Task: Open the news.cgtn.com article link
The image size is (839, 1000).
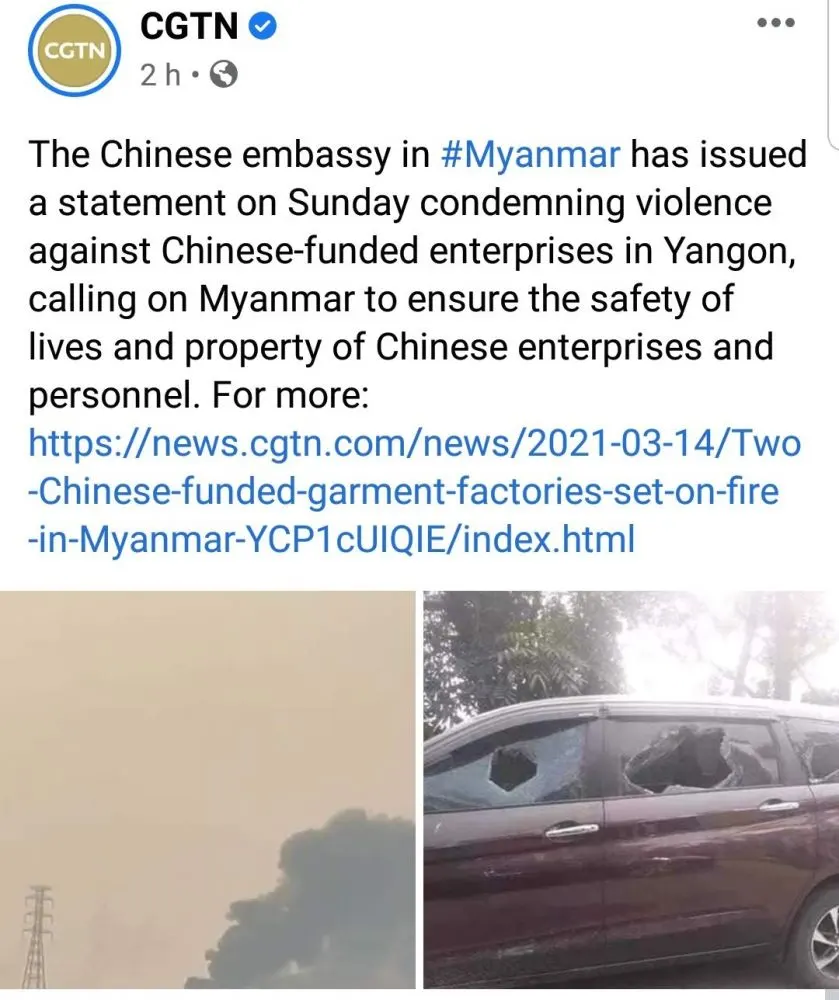Action: (x=415, y=491)
